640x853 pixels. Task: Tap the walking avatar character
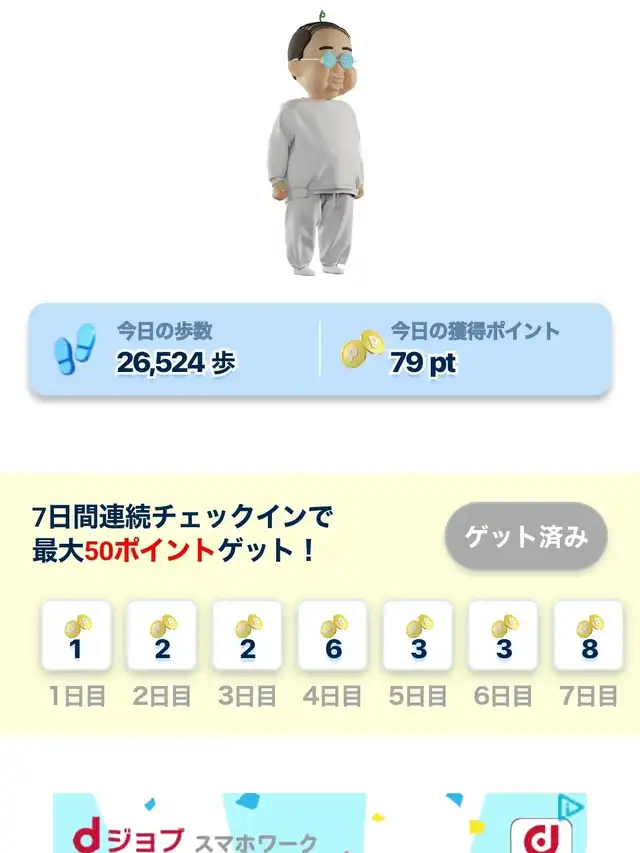316,144
